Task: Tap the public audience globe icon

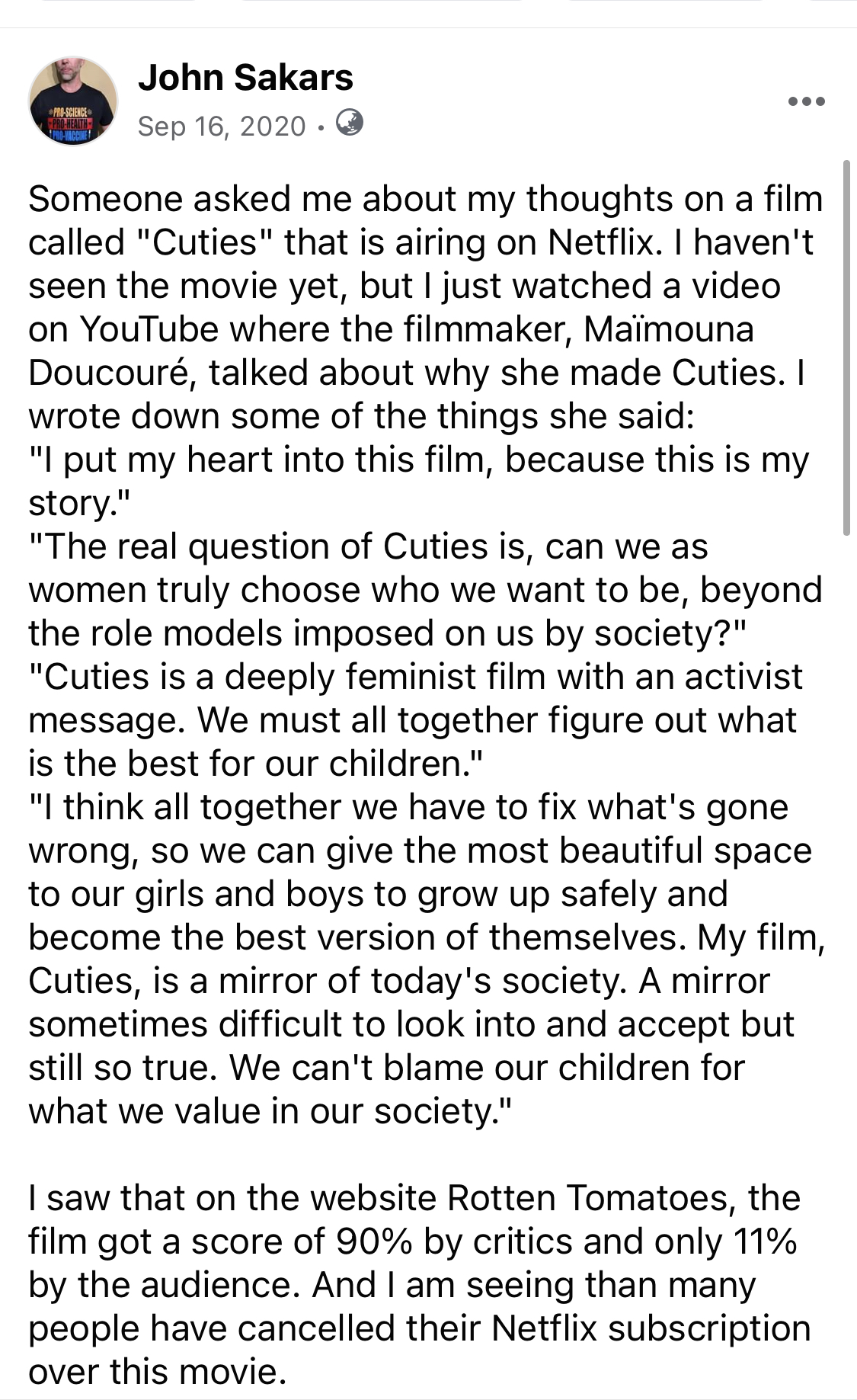Action: pyautogui.click(x=349, y=123)
